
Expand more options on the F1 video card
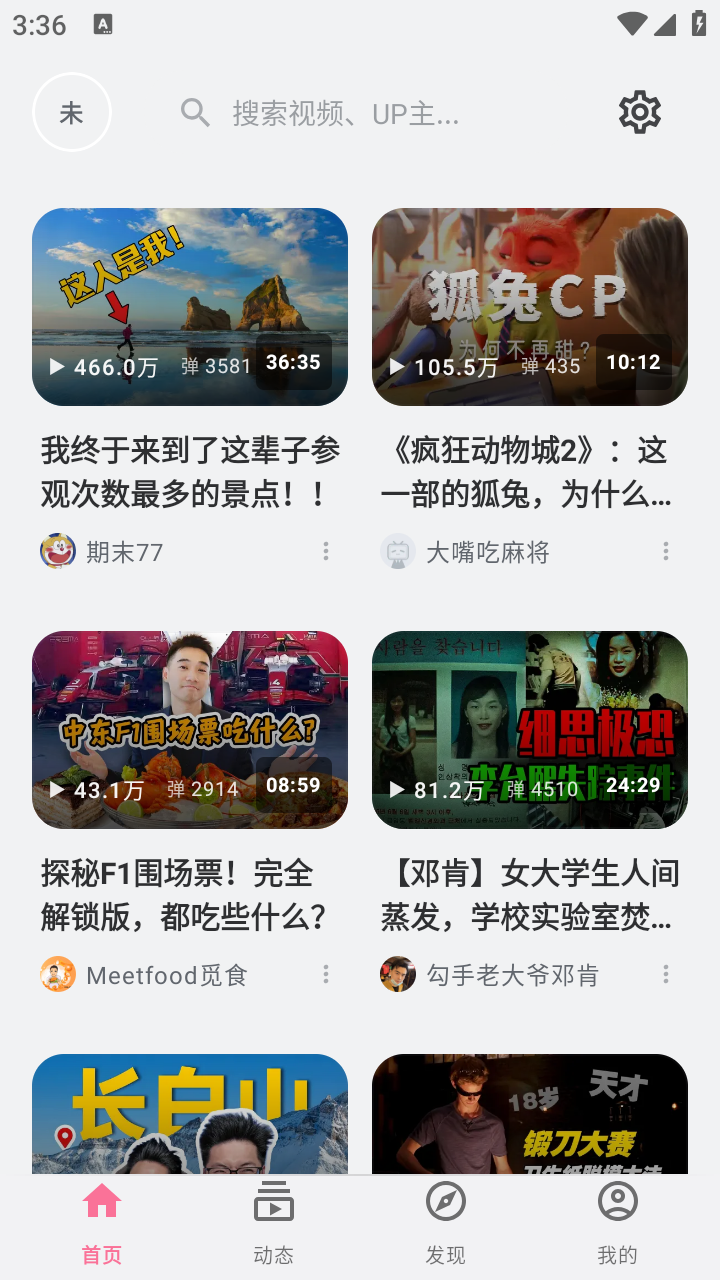point(325,974)
